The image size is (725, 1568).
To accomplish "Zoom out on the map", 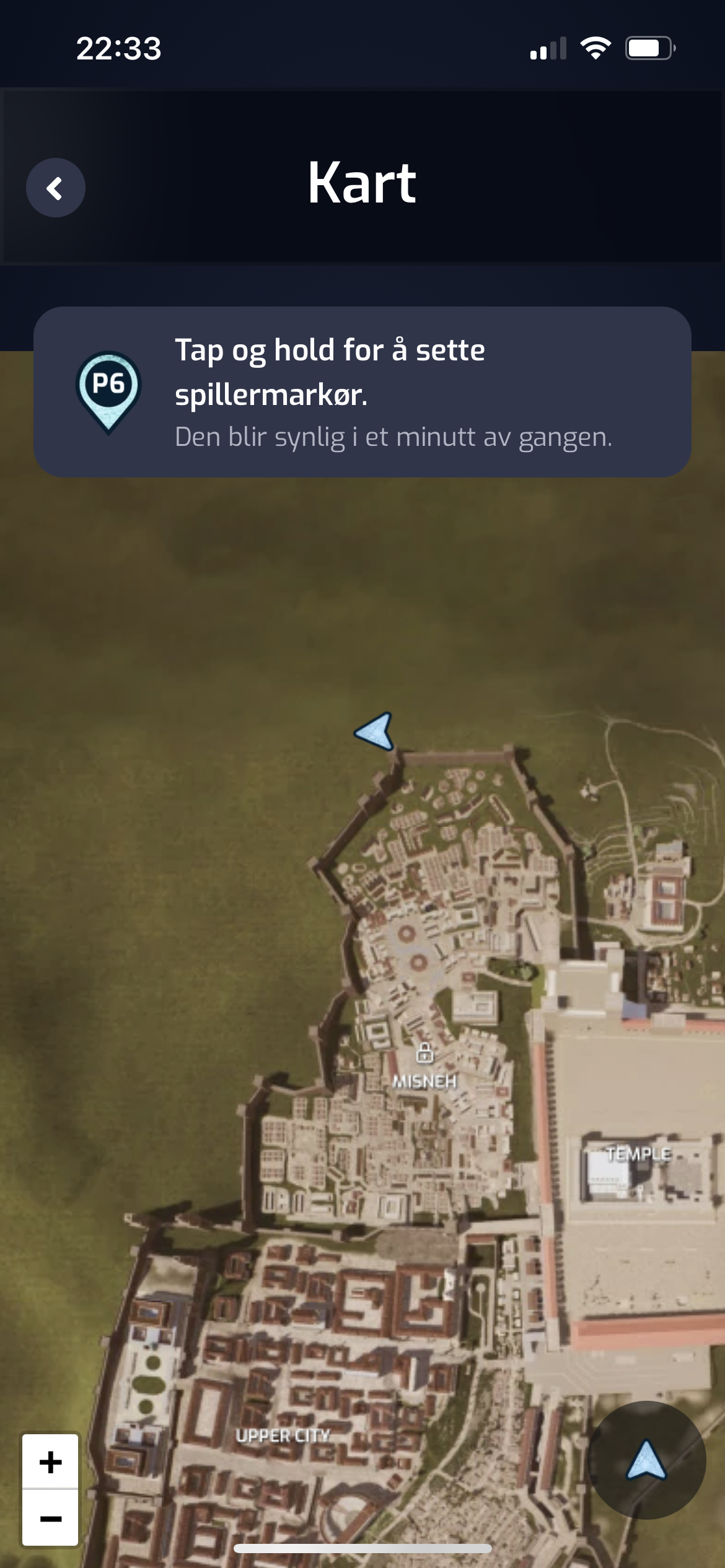I will pos(50,1518).
